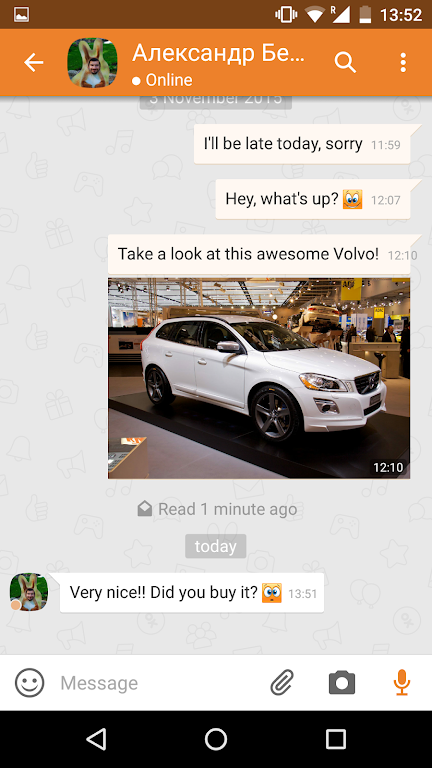Open the camera to take a photo
This screenshot has width=432, height=768.
[x=342, y=682]
